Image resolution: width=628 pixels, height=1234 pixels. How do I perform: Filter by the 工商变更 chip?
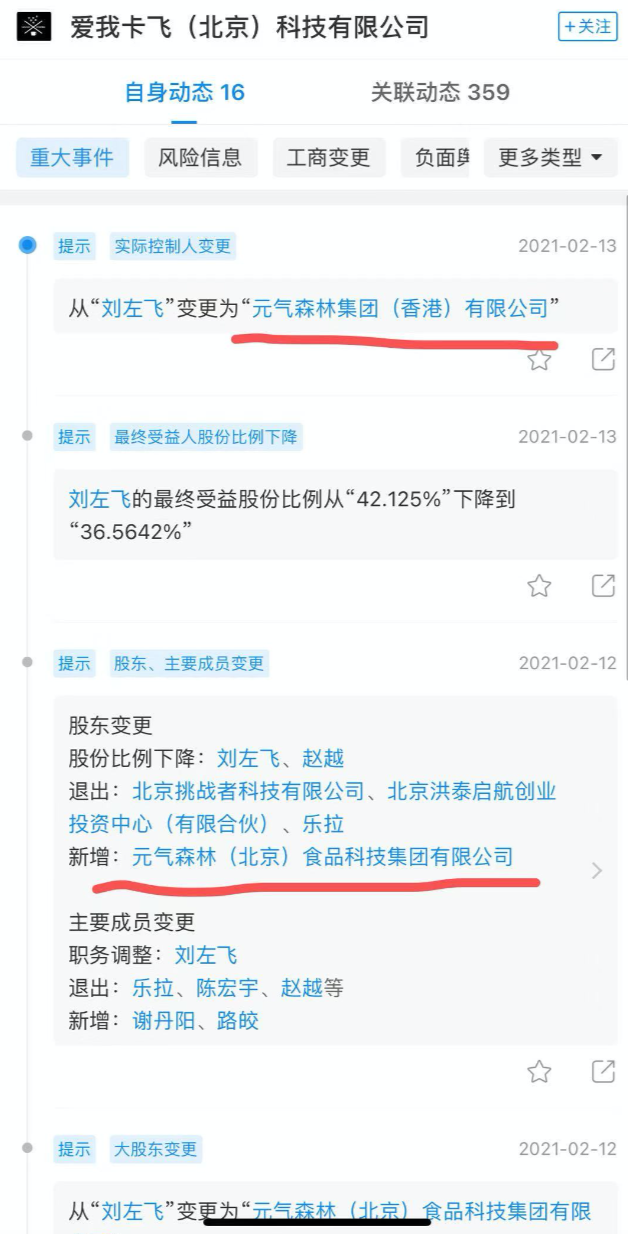pyautogui.click(x=328, y=158)
